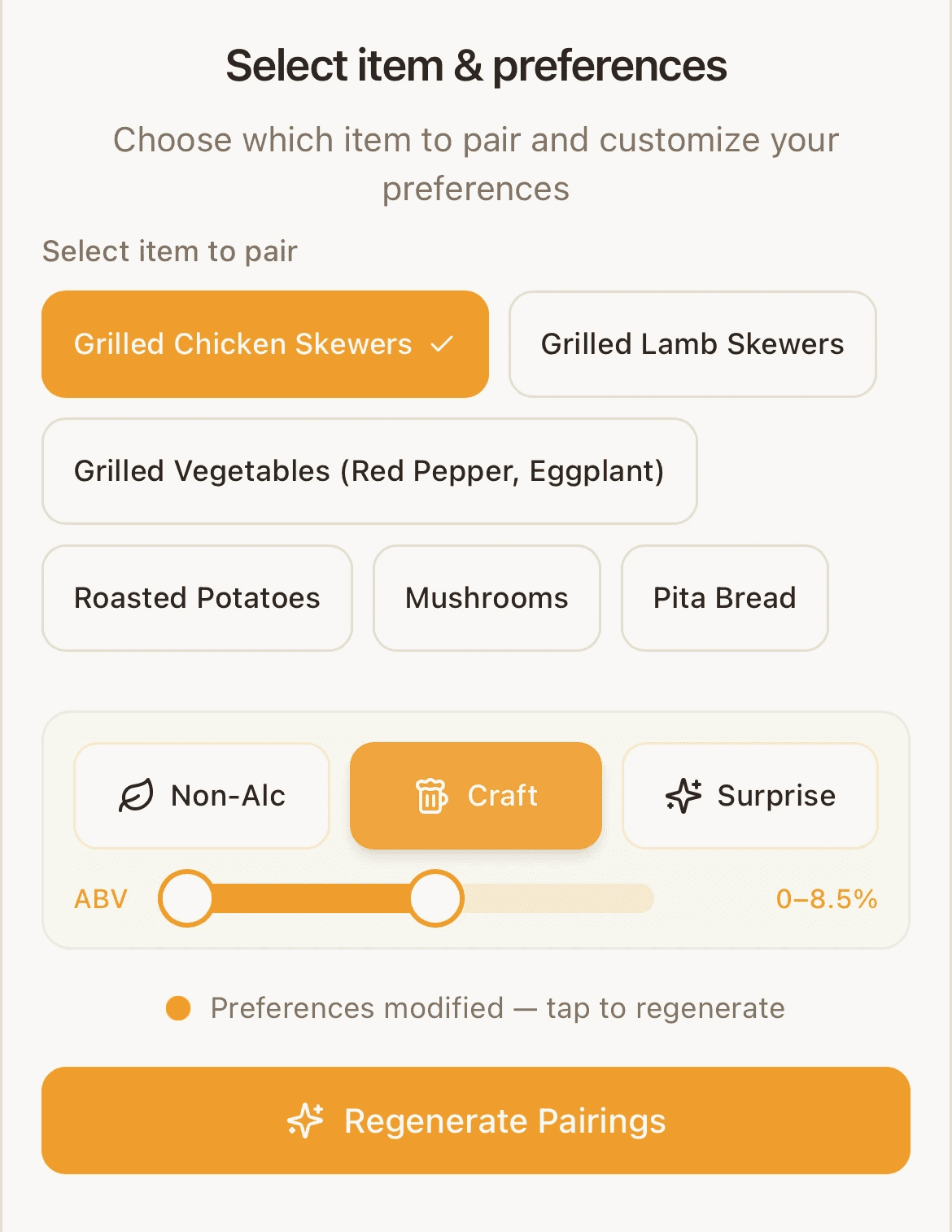Viewport: 952px width, 1232px height.
Task: Choose Grilled Lamb Skewers to pair
Action: [x=692, y=344]
